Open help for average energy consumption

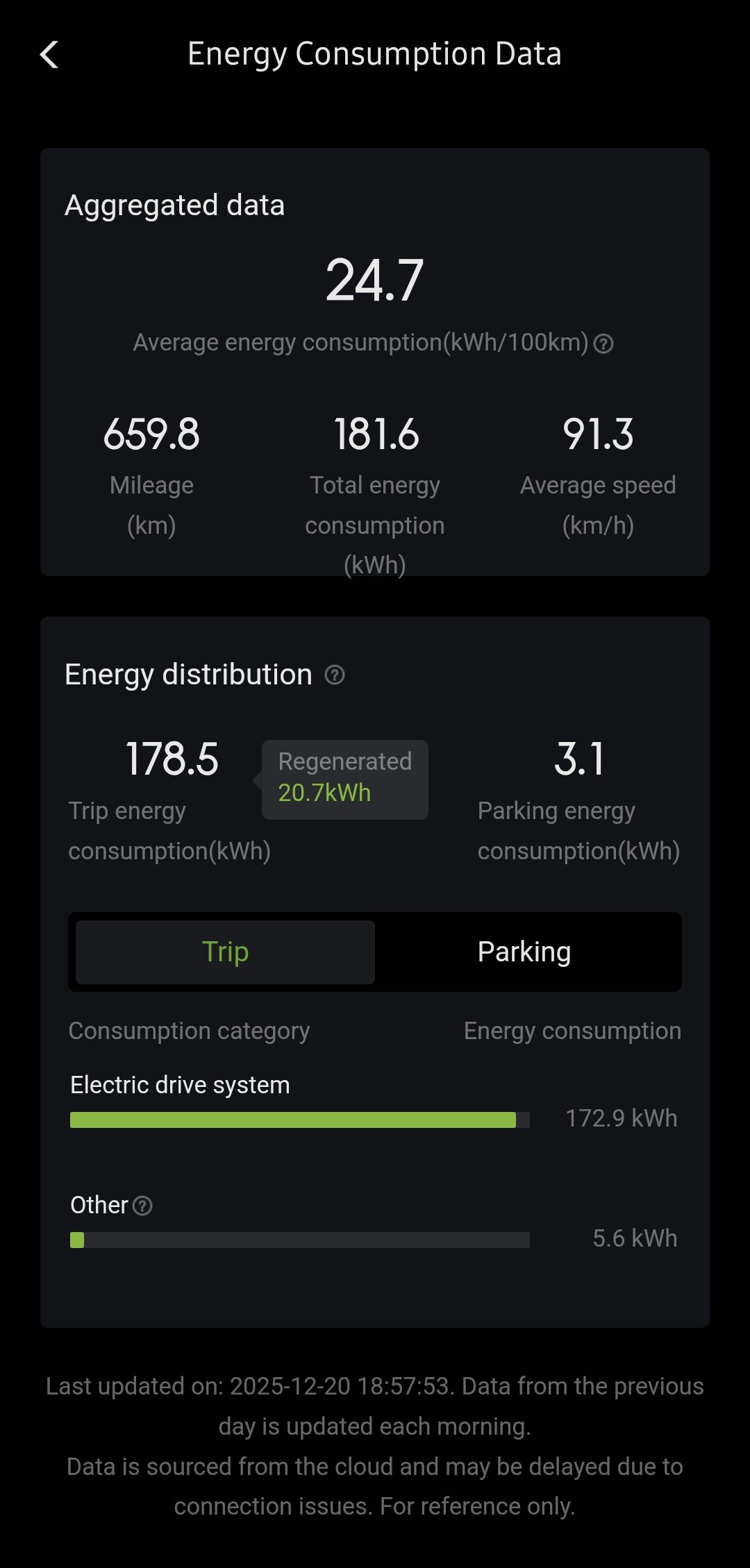603,344
